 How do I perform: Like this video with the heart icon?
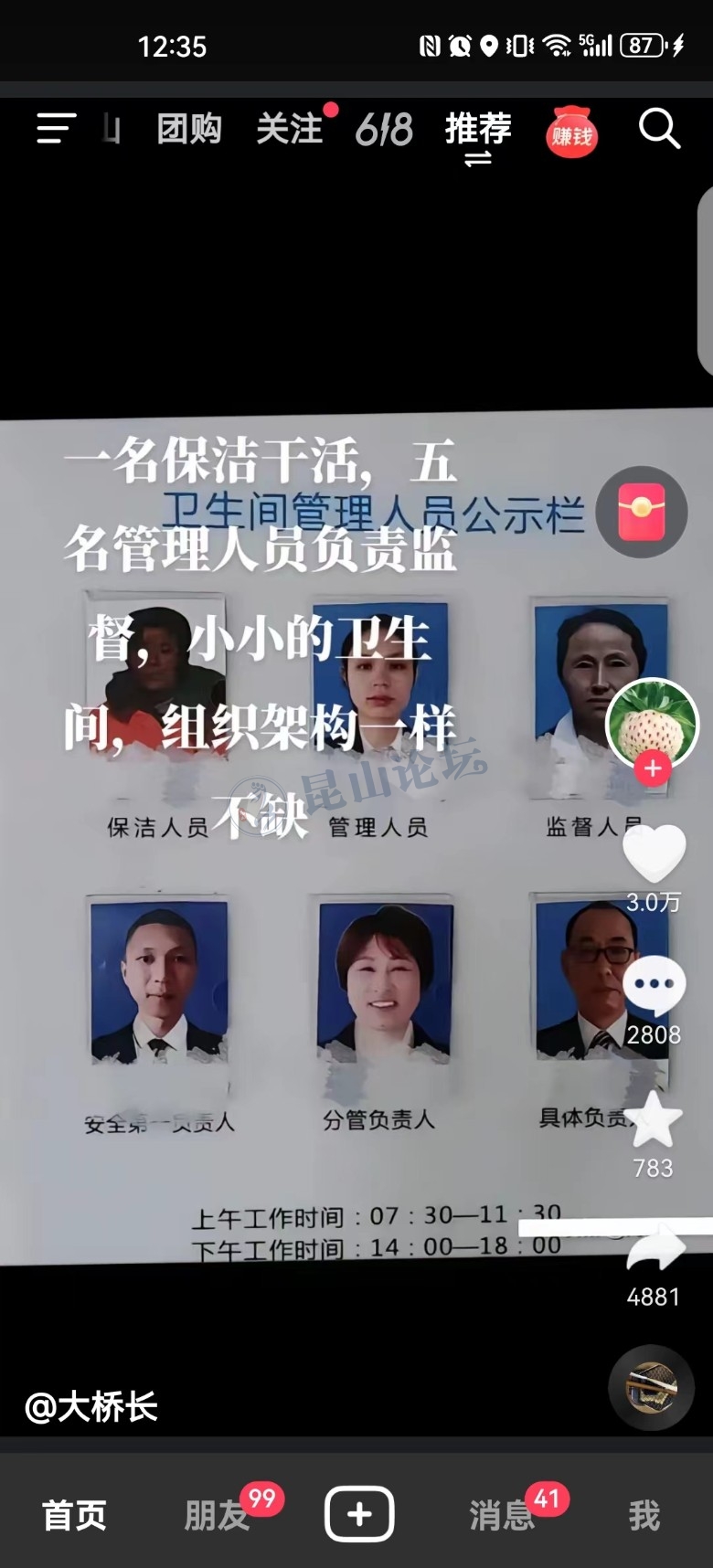[x=654, y=853]
